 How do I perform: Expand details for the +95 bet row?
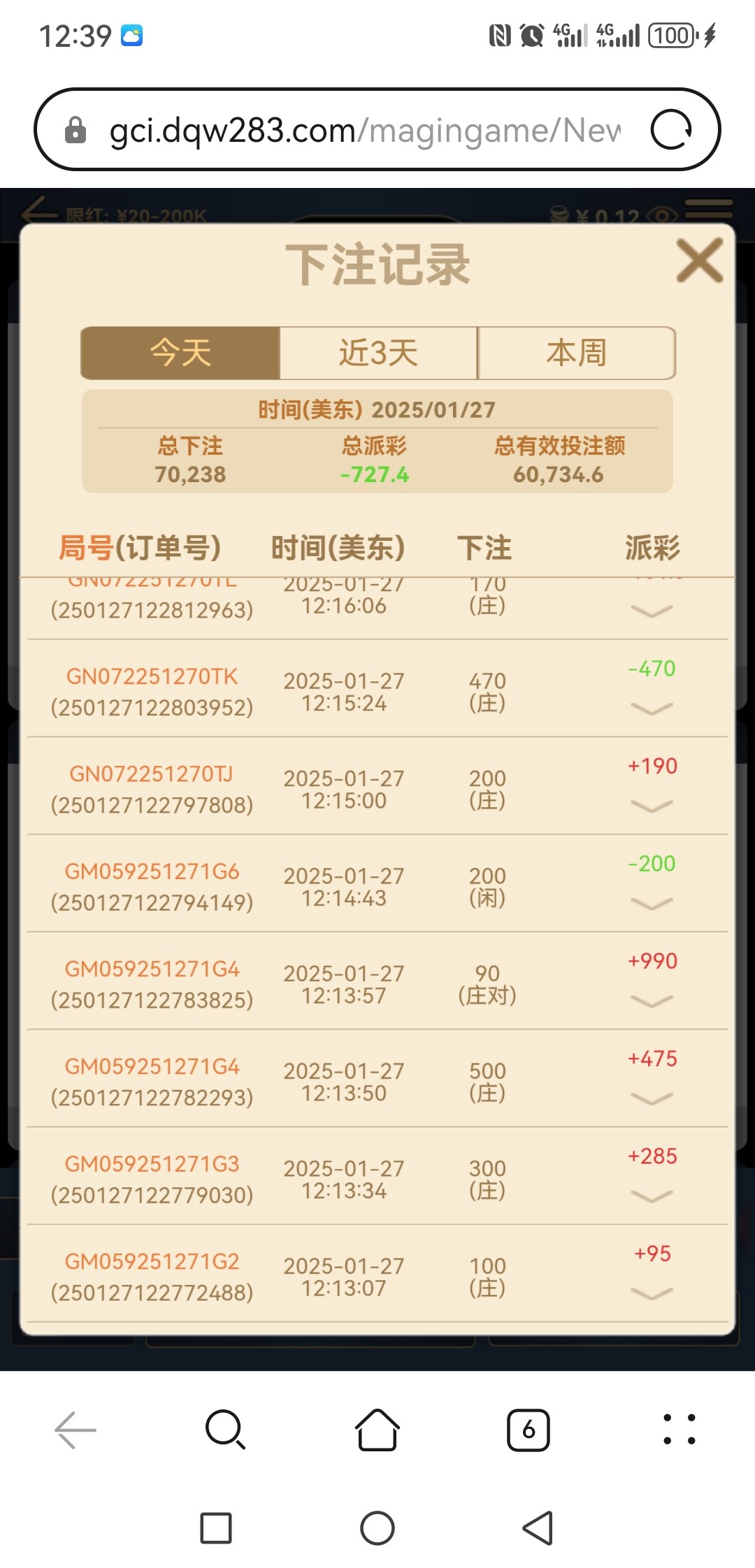(652, 1294)
